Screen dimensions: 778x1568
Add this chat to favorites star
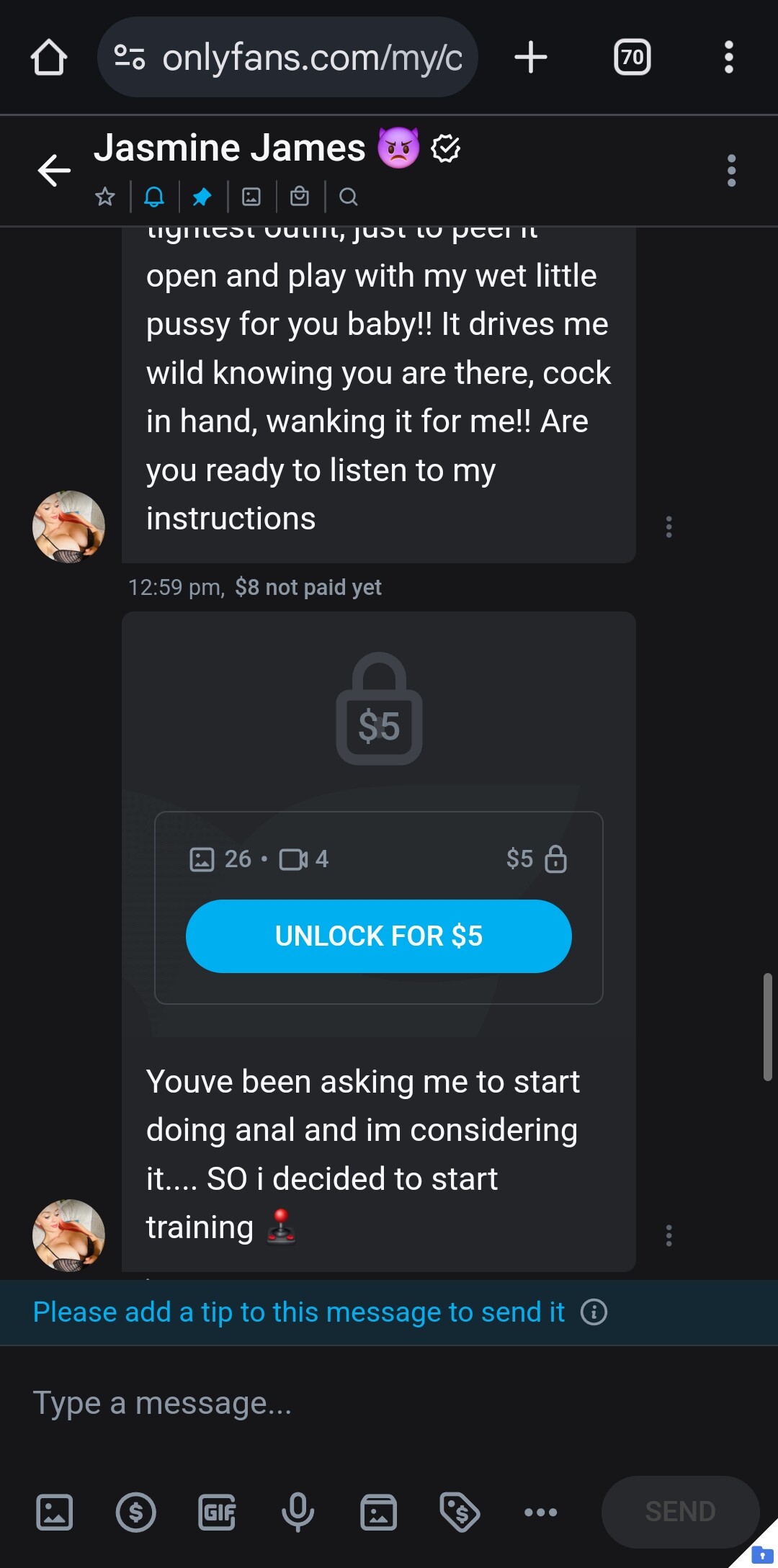point(105,197)
